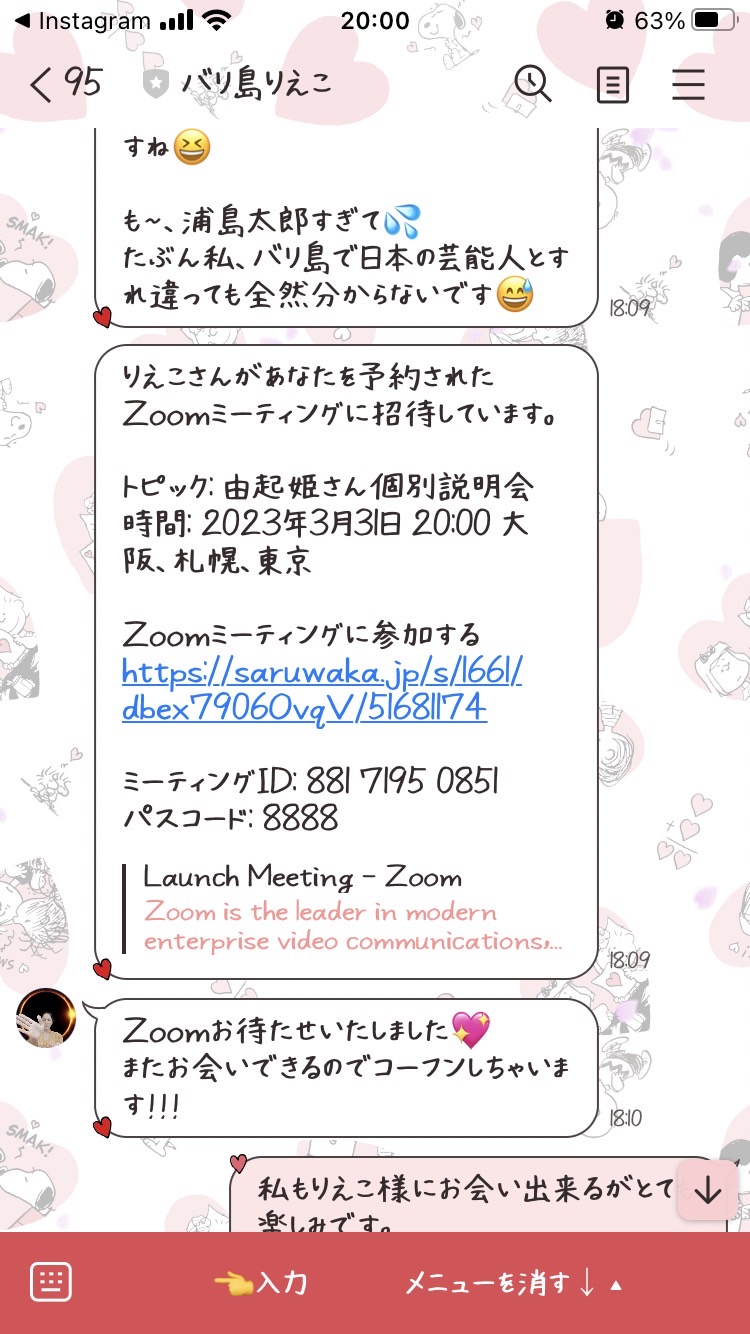Open the Launch Meeting - Zoom preview card
Screen dimensions: 750x1334
[x=350, y=909]
